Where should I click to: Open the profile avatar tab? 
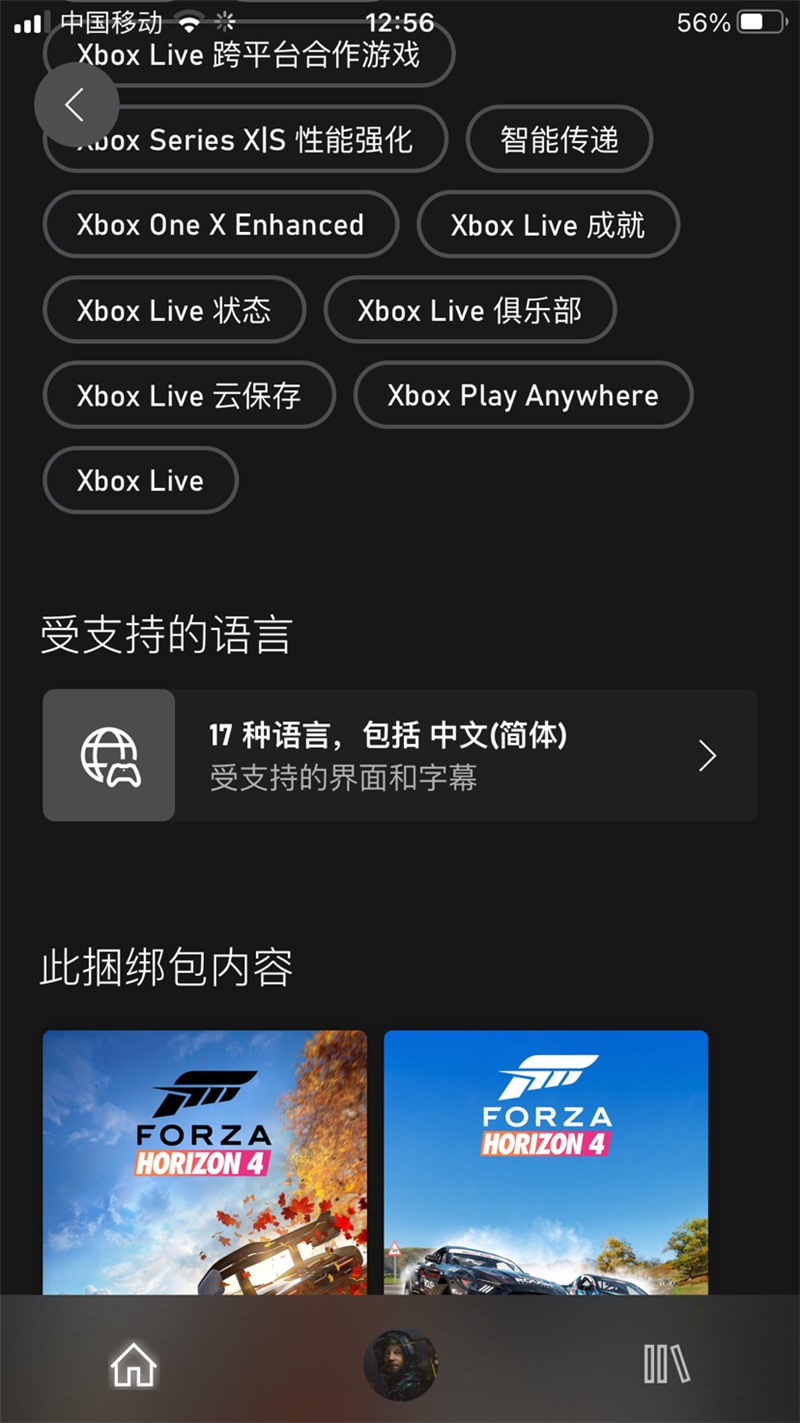click(x=400, y=1364)
